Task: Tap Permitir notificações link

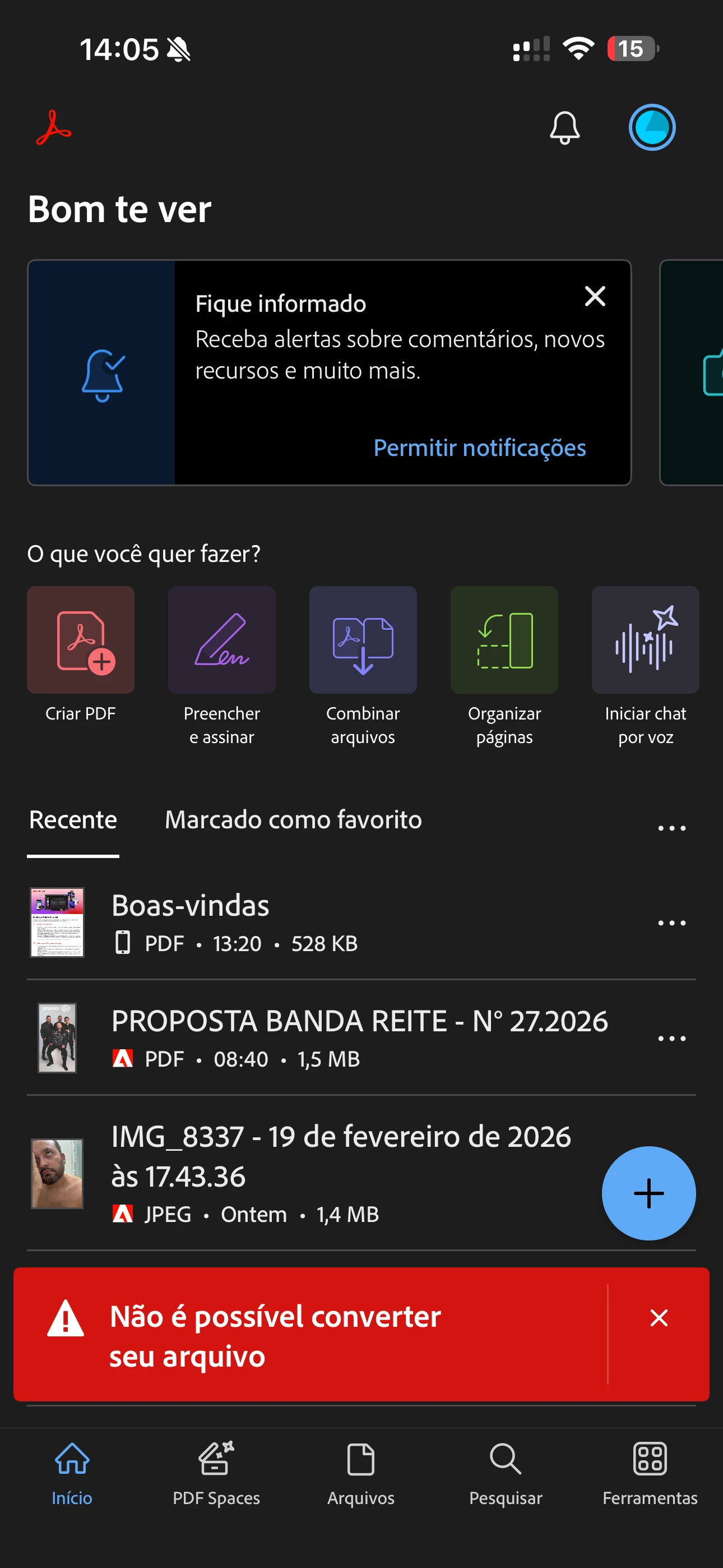Action: click(480, 448)
